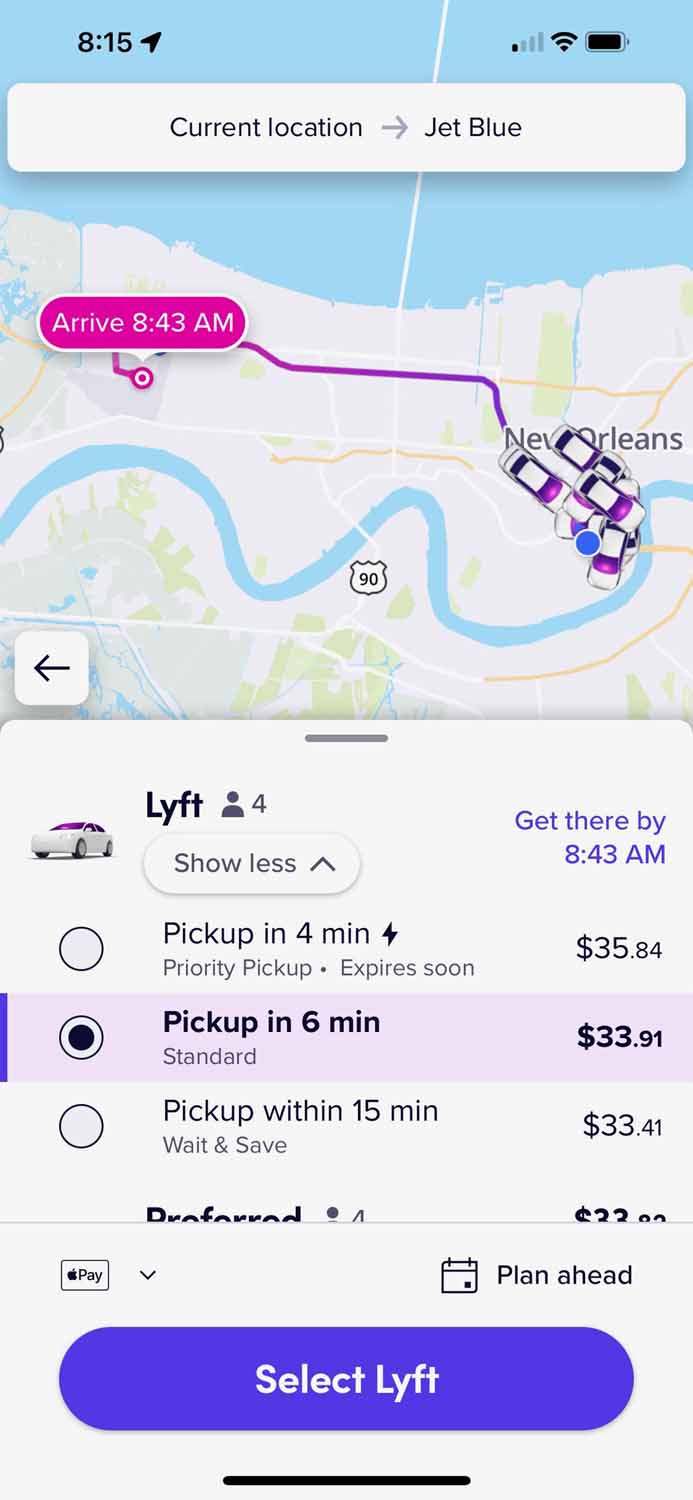
Task: Edit the Current location to Jet Blue route
Action: tap(346, 128)
